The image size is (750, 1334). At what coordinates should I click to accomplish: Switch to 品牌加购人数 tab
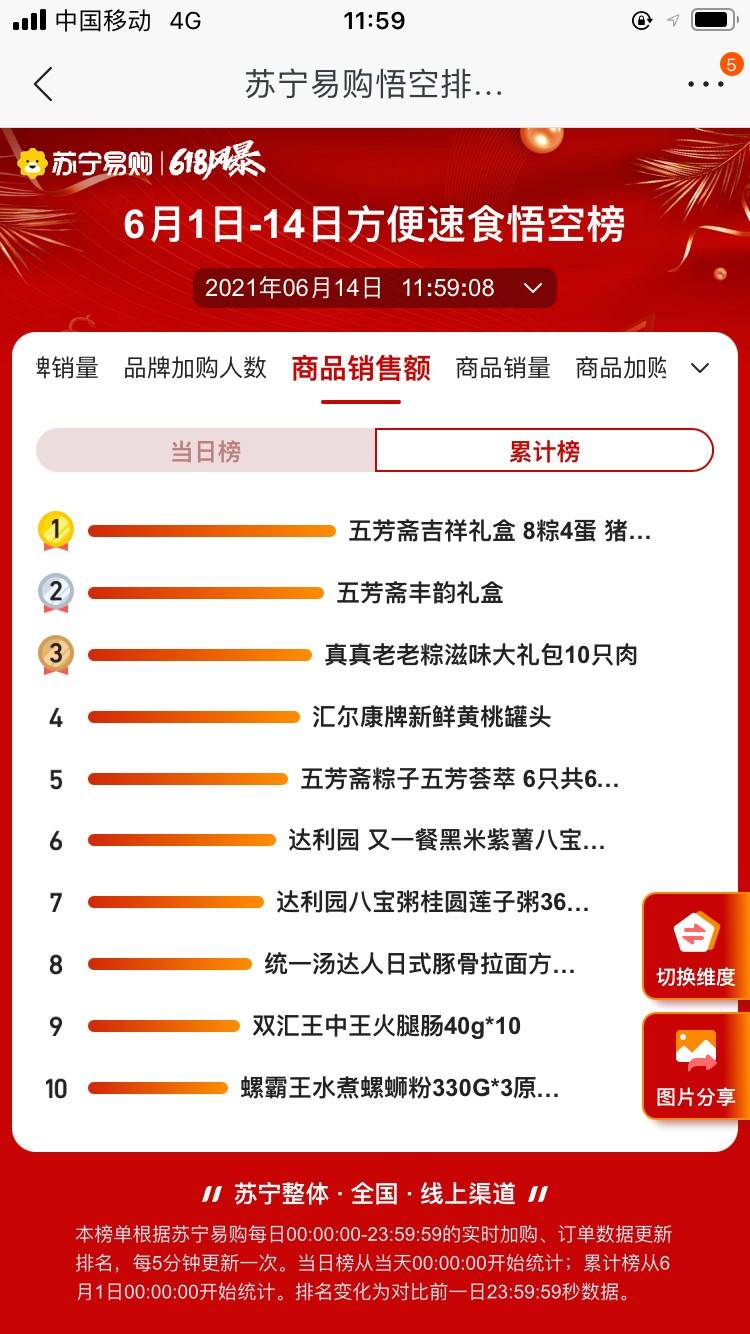click(195, 368)
